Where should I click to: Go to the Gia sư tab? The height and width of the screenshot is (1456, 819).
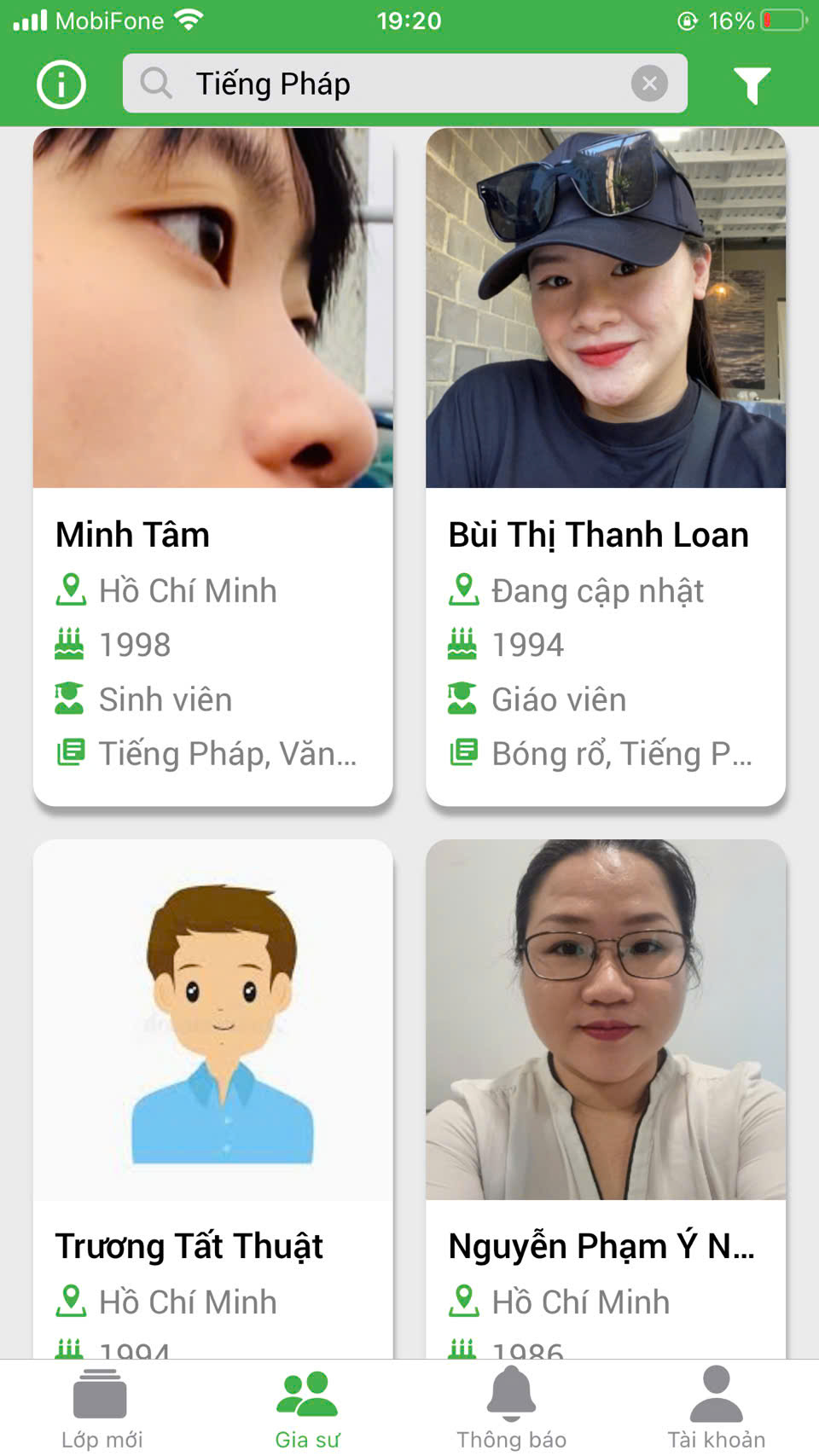(307, 1409)
